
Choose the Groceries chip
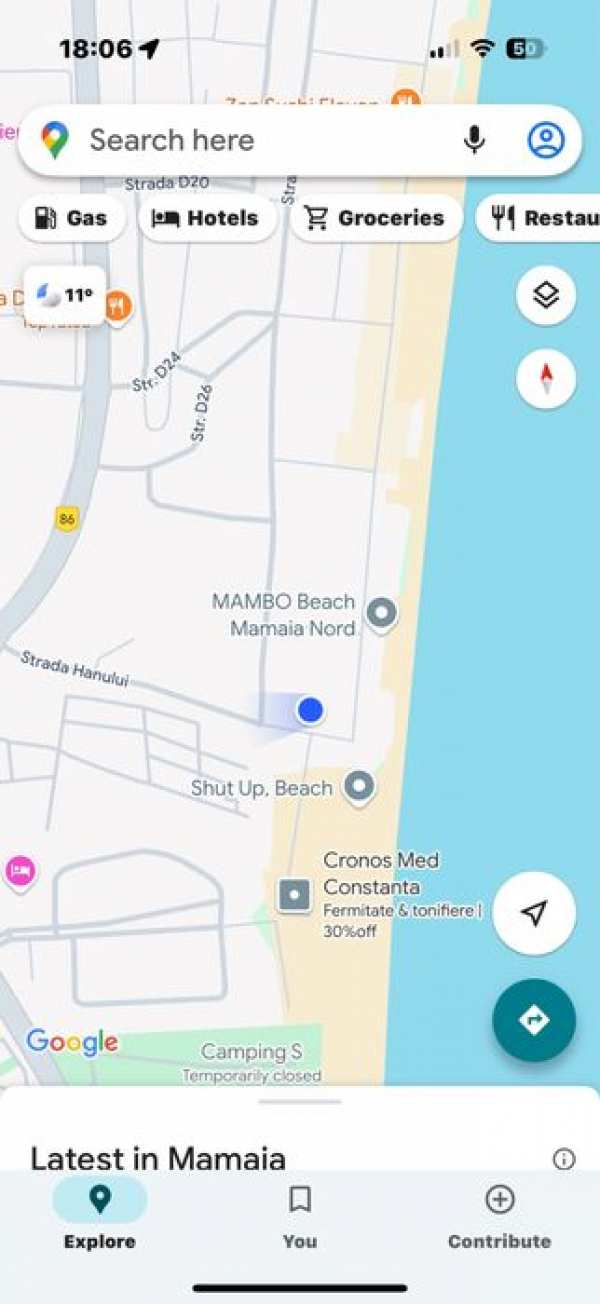click(376, 218)
